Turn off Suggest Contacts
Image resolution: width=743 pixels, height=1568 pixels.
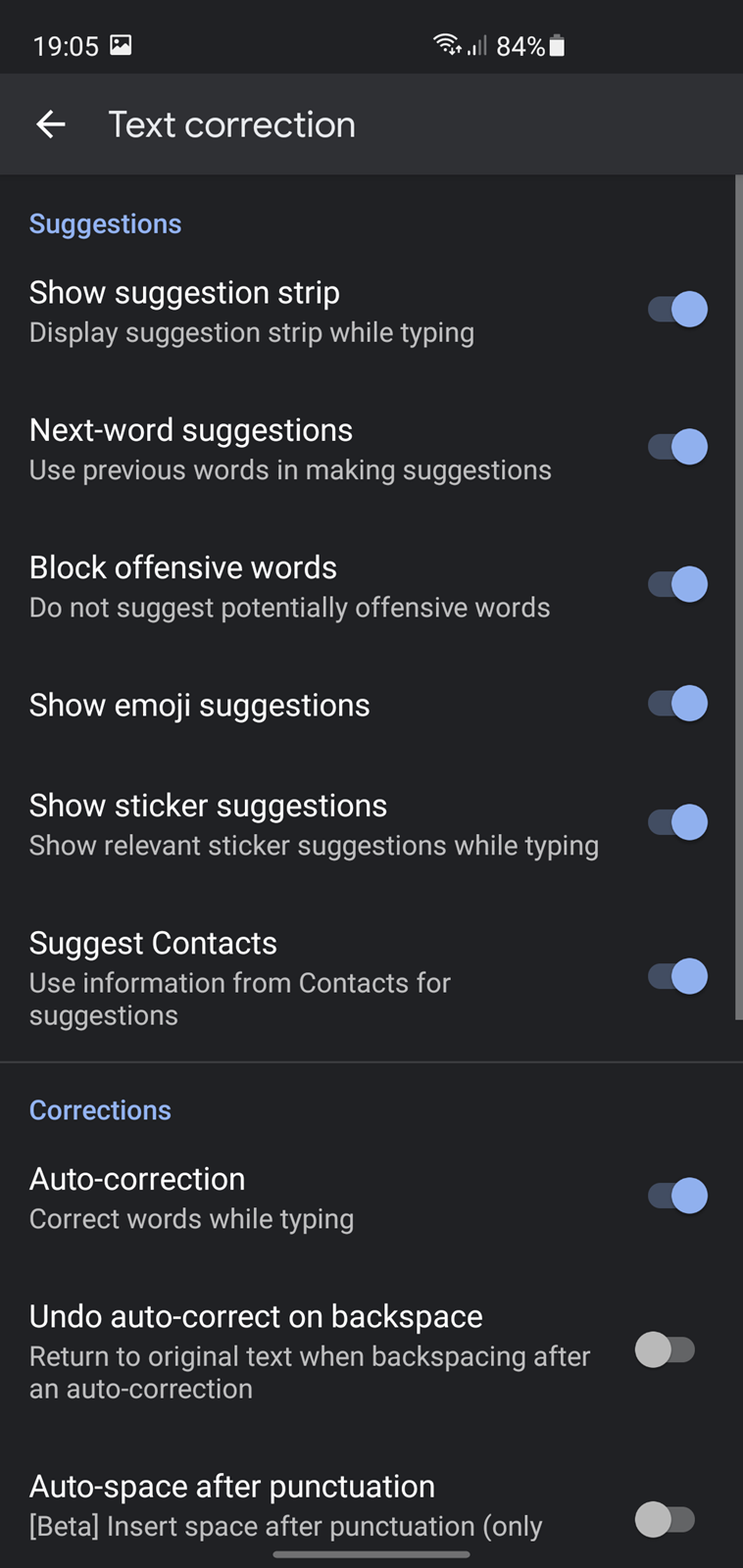tap(677, 976)
